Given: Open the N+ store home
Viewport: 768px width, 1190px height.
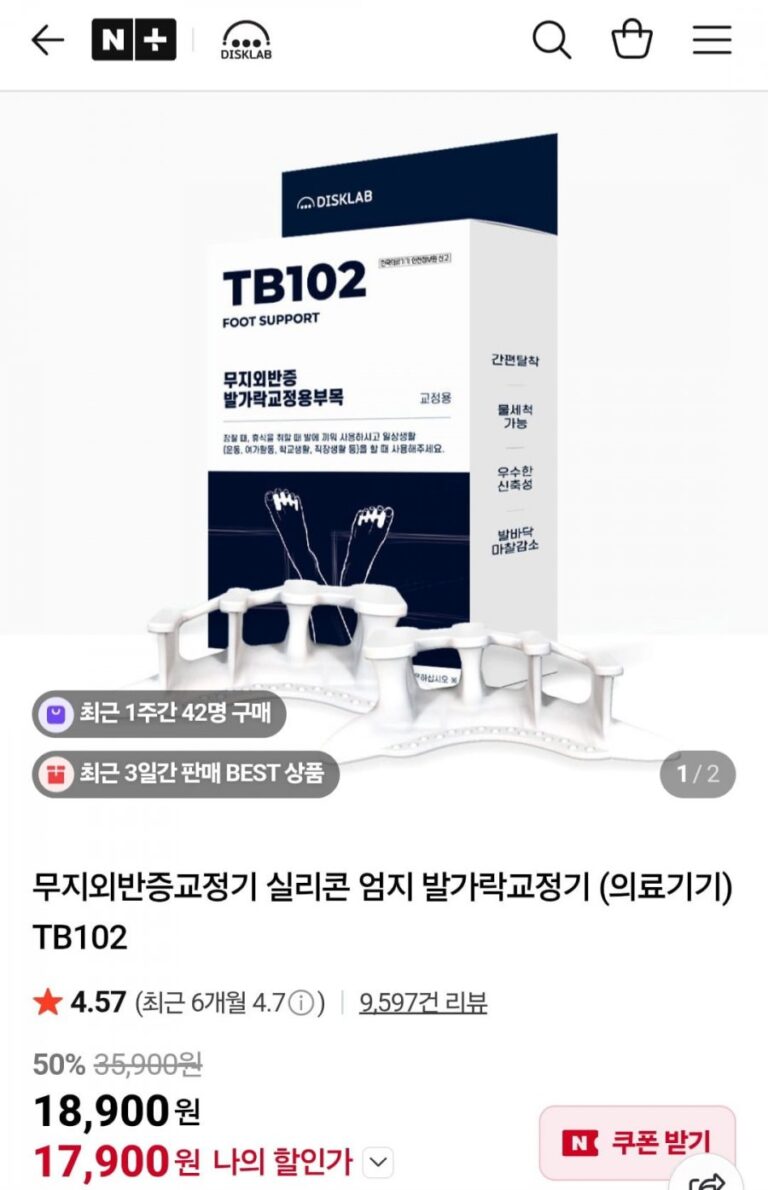Looking at the screenshot, I should pos(133,40).
